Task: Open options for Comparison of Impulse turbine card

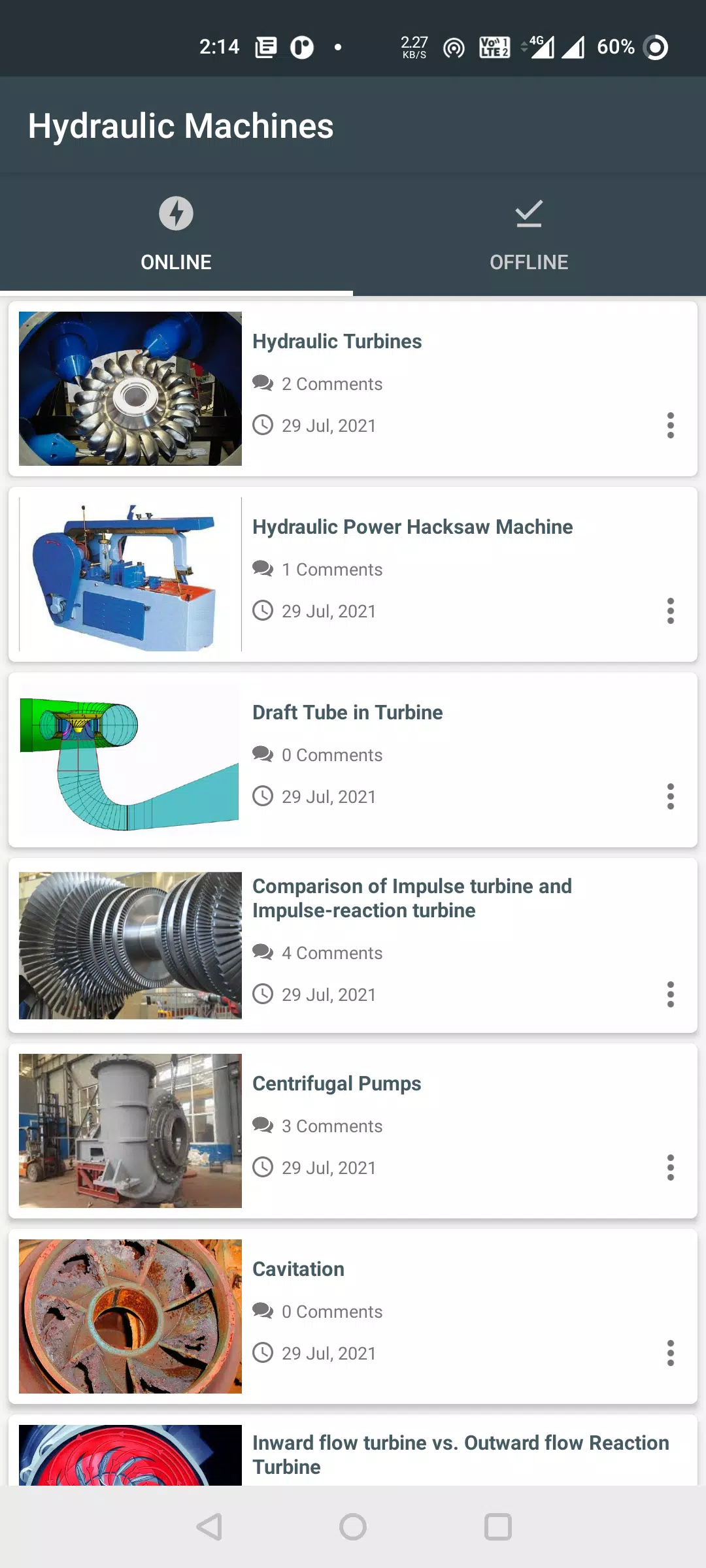Action: click(670, 994)
